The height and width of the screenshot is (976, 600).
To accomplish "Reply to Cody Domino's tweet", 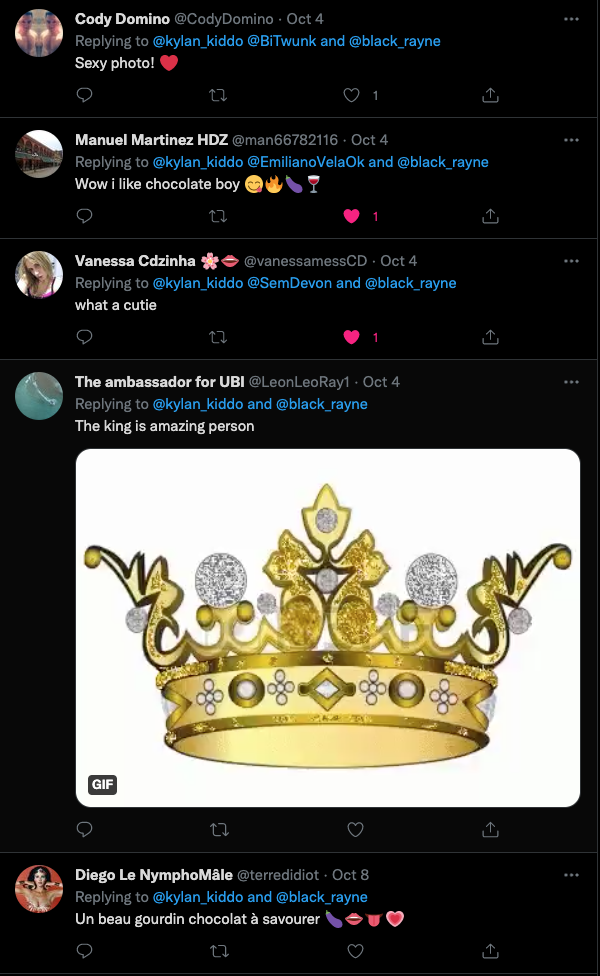I will 85,95.
